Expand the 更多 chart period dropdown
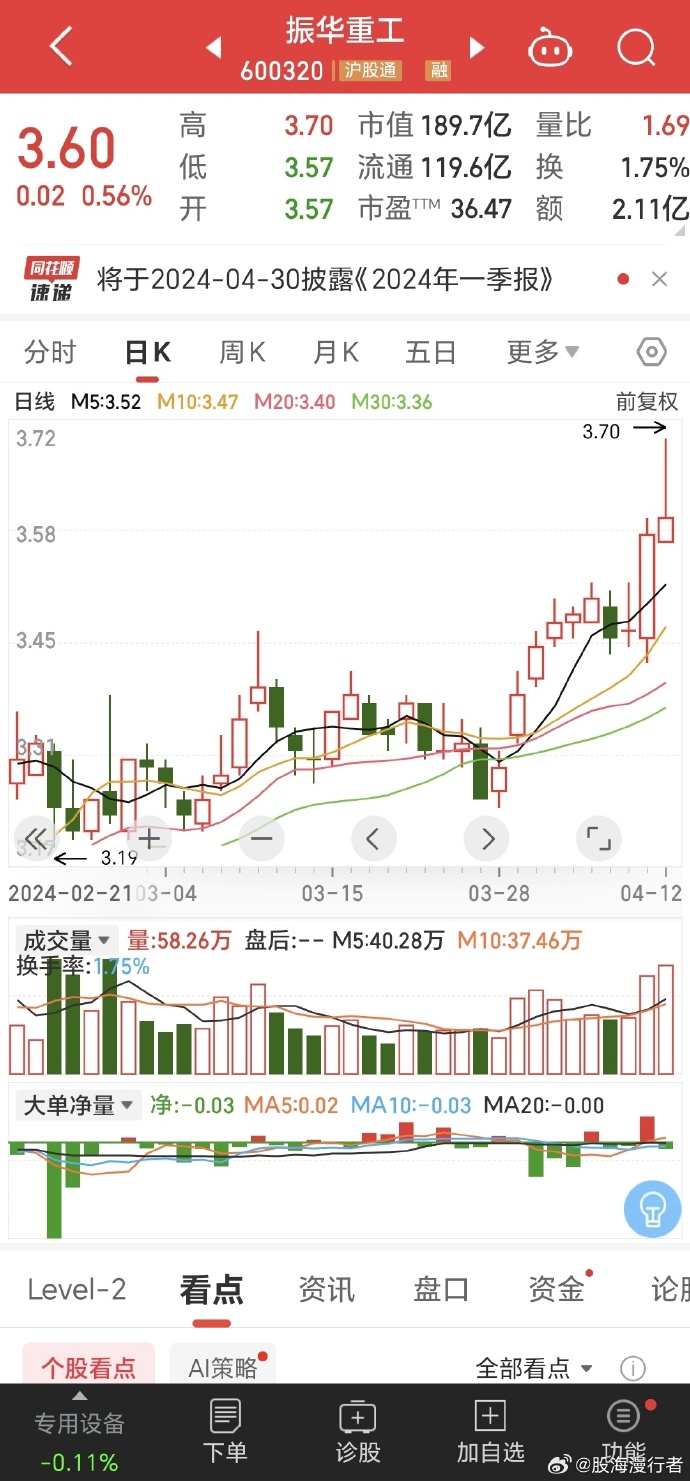690x1481 pixels. pos(543,352)
